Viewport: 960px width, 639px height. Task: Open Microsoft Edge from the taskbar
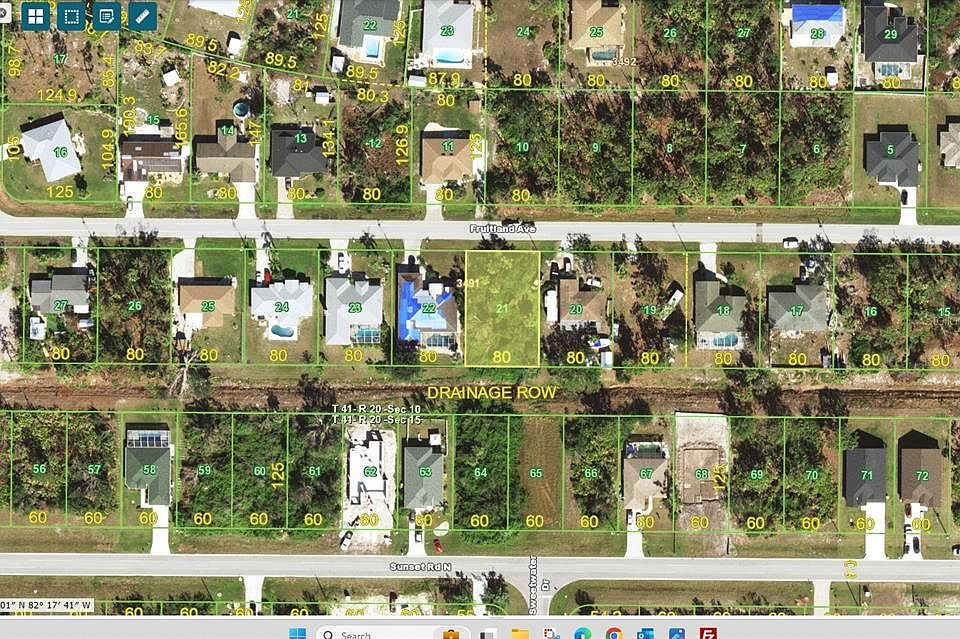[582, 634]
